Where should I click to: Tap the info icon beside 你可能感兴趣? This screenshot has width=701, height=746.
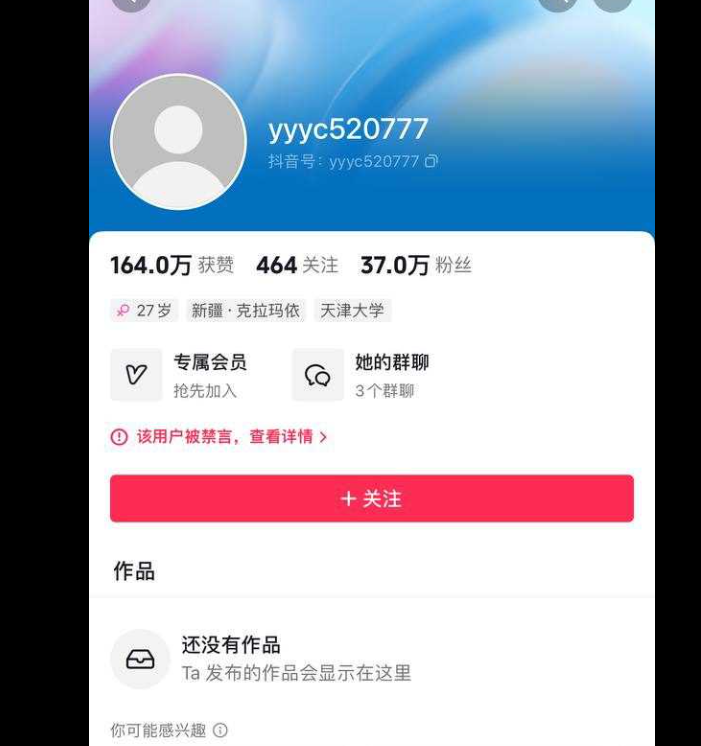pos(220,731)
